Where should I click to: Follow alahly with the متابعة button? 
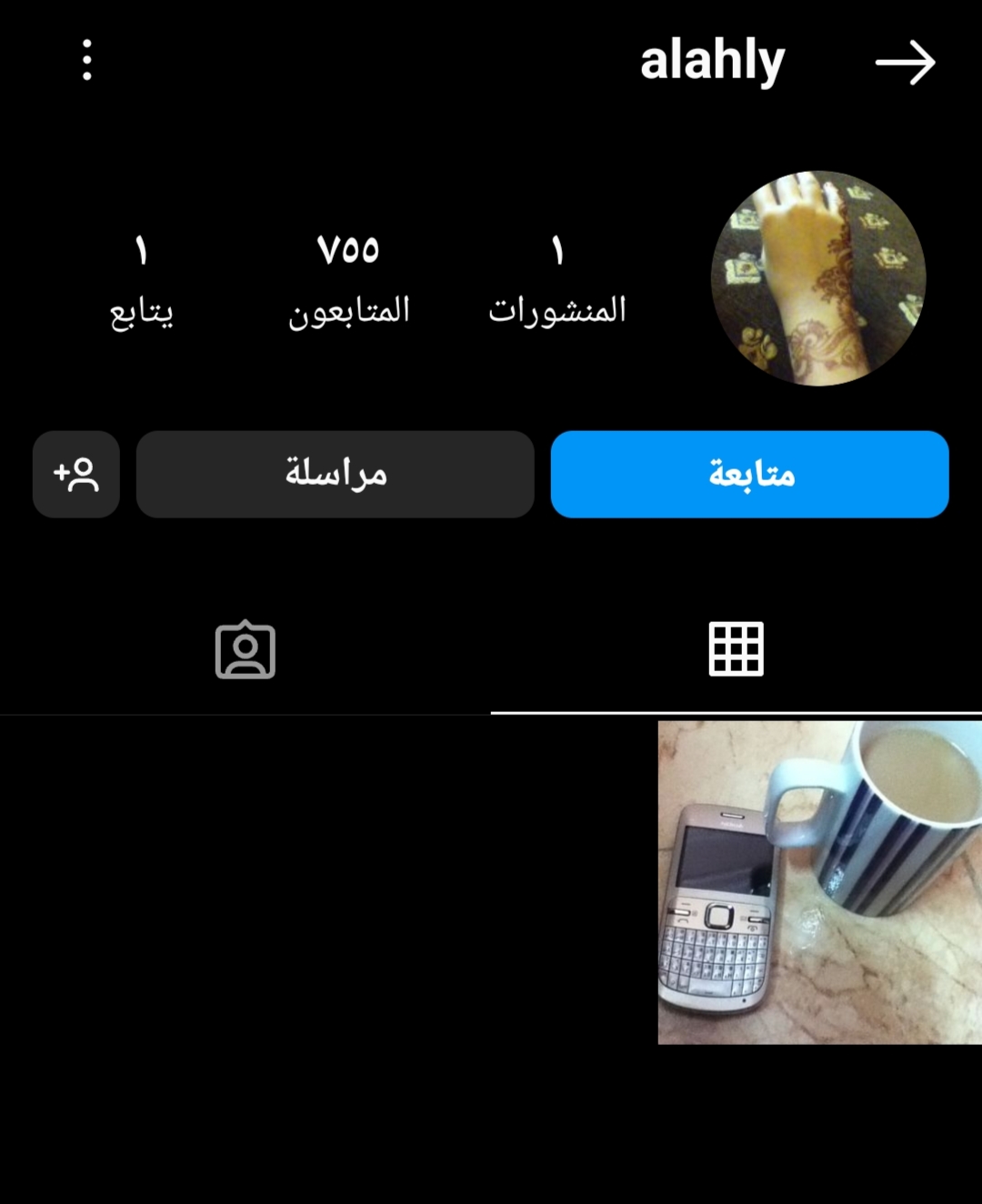pyautogui.click(x=749, y=474)
